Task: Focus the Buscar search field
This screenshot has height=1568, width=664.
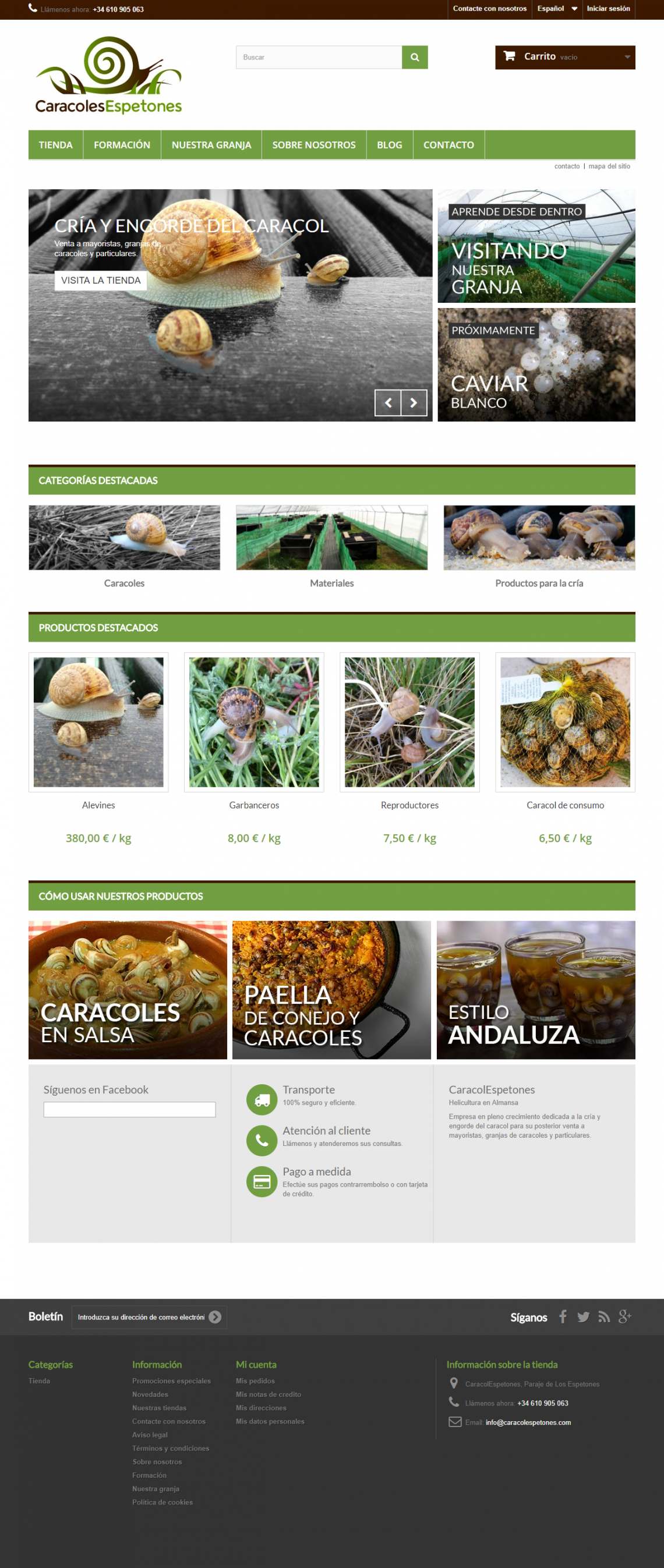Action: (x=318, y=57)
